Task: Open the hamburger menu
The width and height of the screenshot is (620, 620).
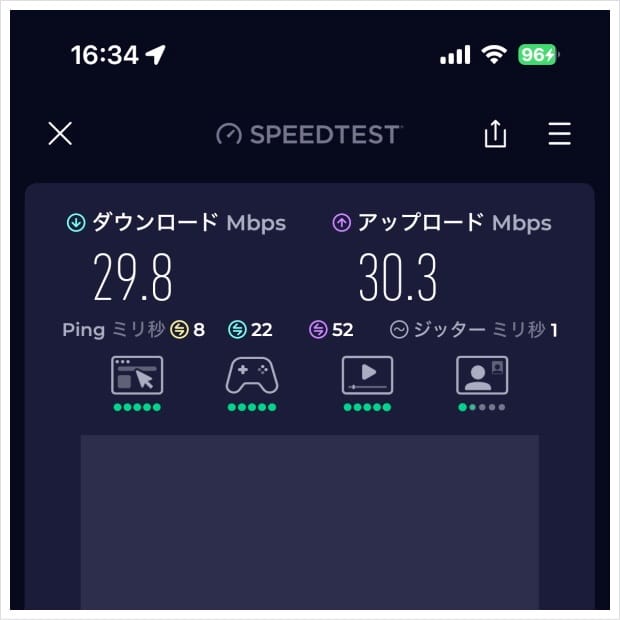Action: point(560,134)
